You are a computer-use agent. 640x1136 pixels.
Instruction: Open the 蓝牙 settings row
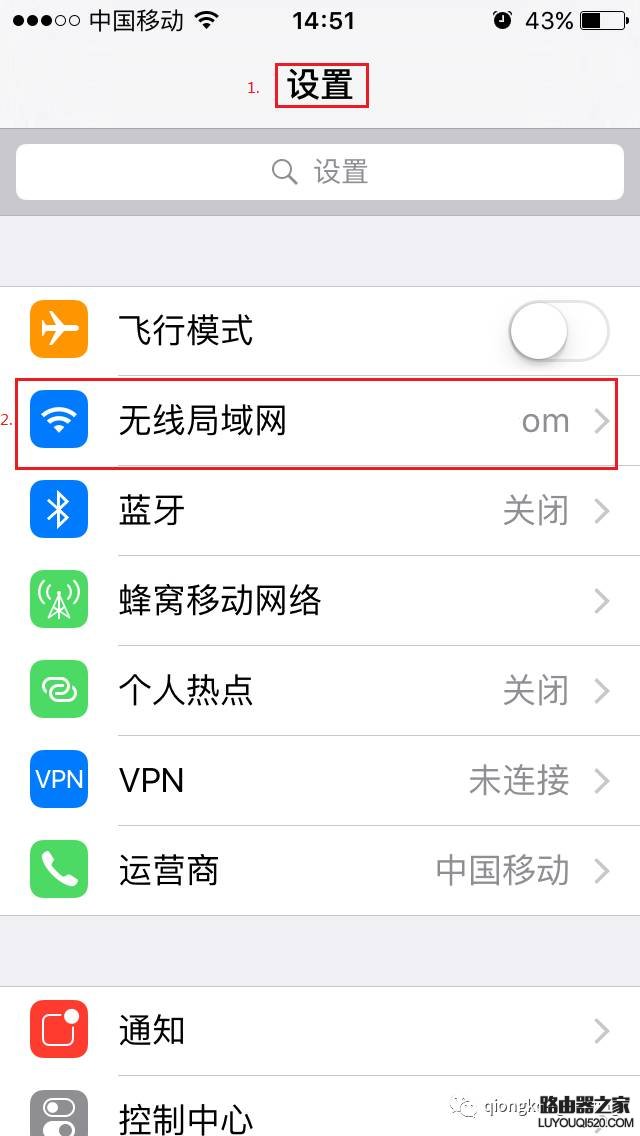point(320,511)
